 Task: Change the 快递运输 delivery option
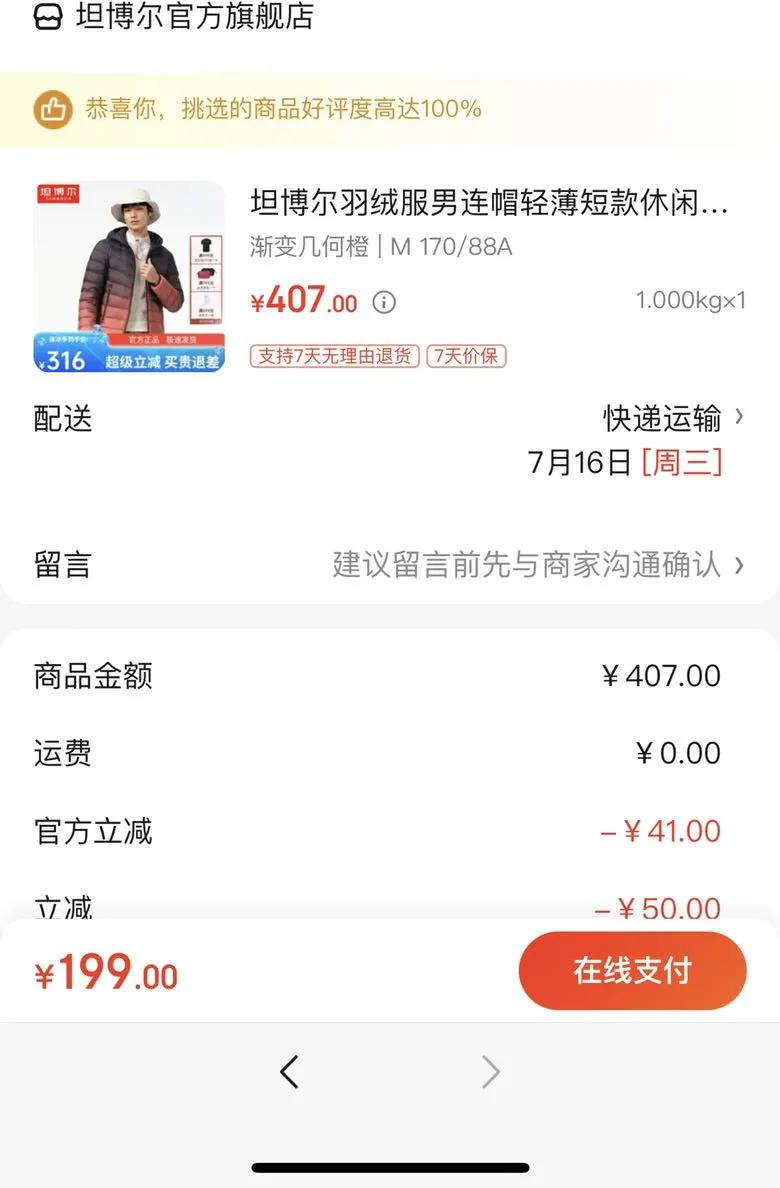click(x=673, y=418)
